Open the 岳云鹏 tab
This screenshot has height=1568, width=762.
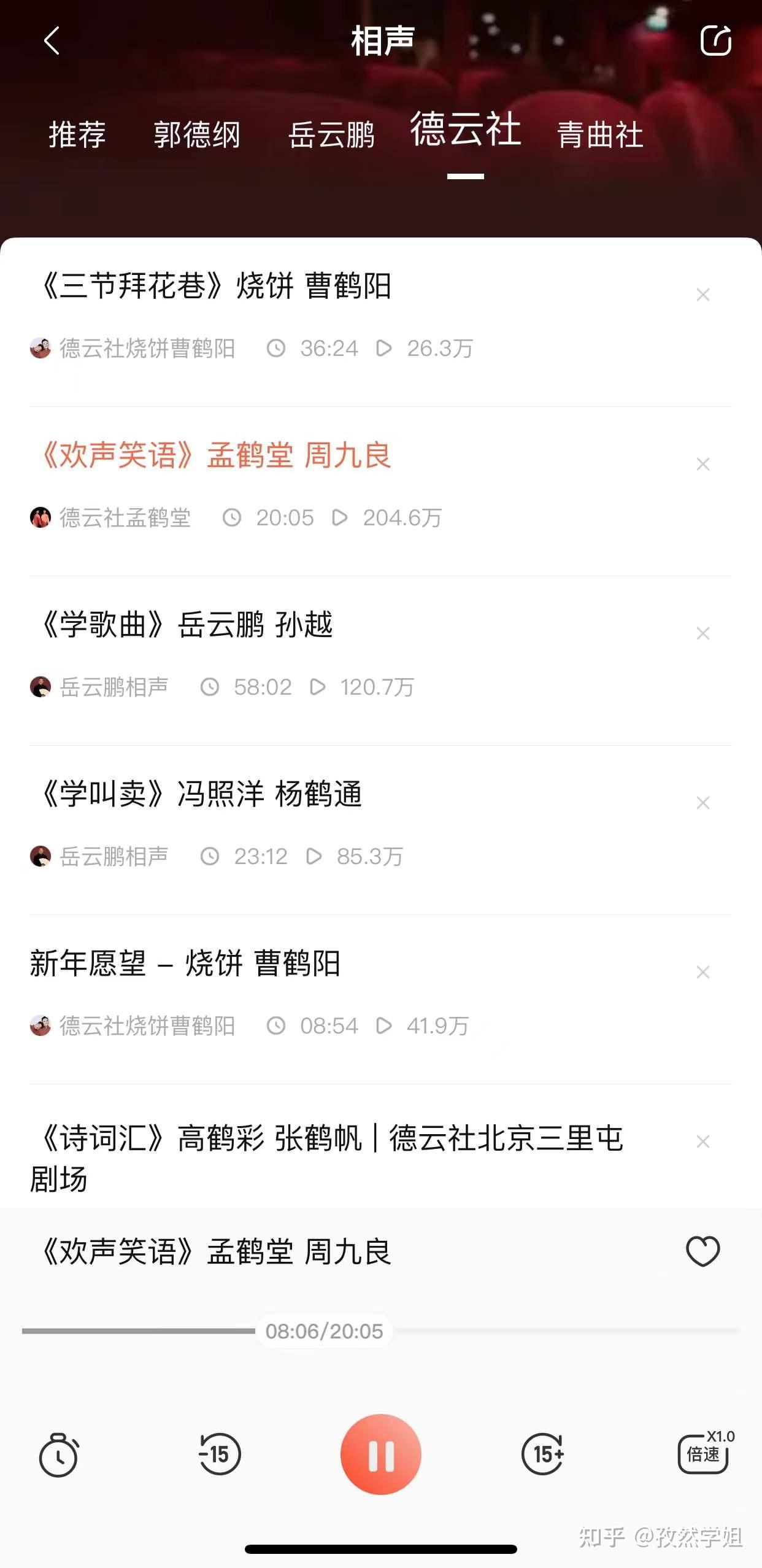pyautogui.click(x=331, y=134)
